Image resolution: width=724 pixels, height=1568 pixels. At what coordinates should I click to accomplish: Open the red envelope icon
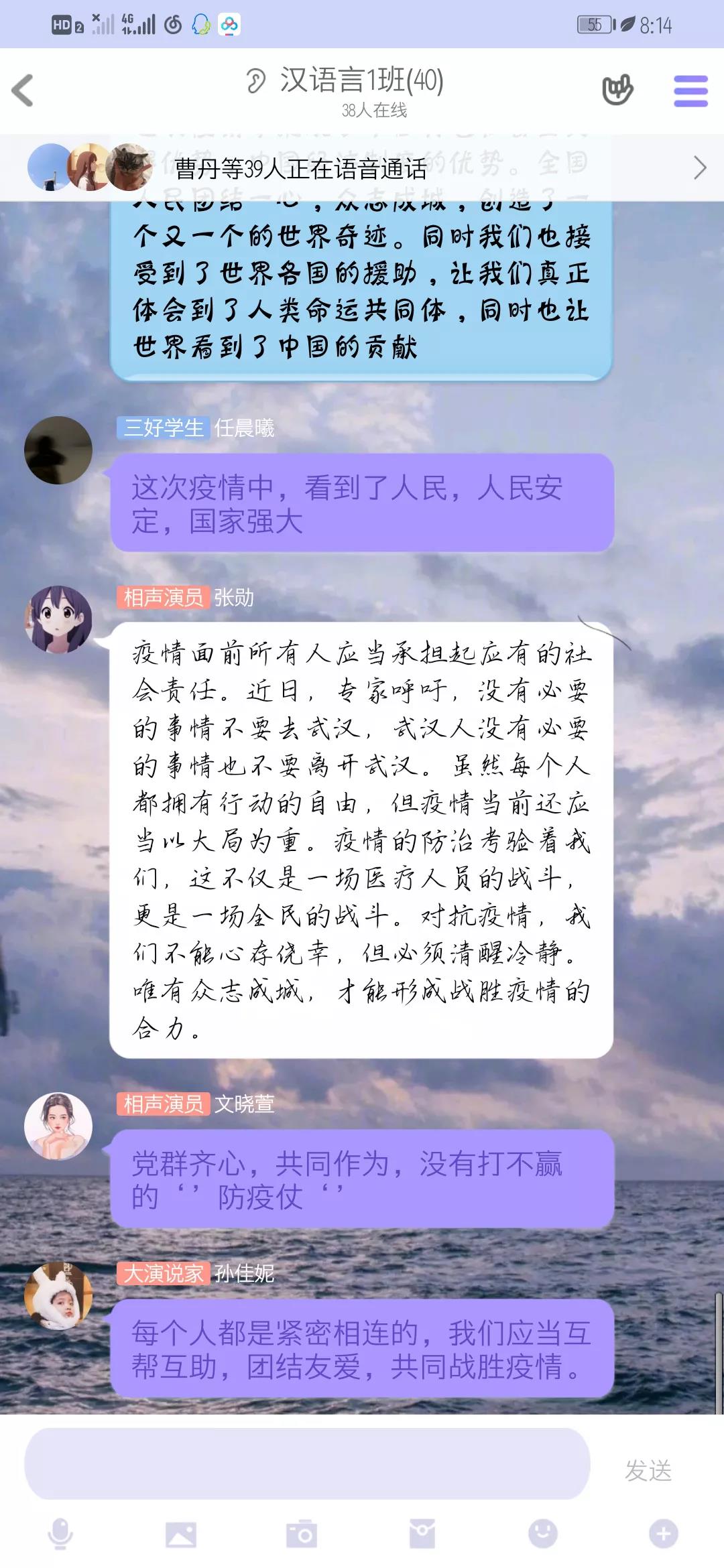(422, 1534)
